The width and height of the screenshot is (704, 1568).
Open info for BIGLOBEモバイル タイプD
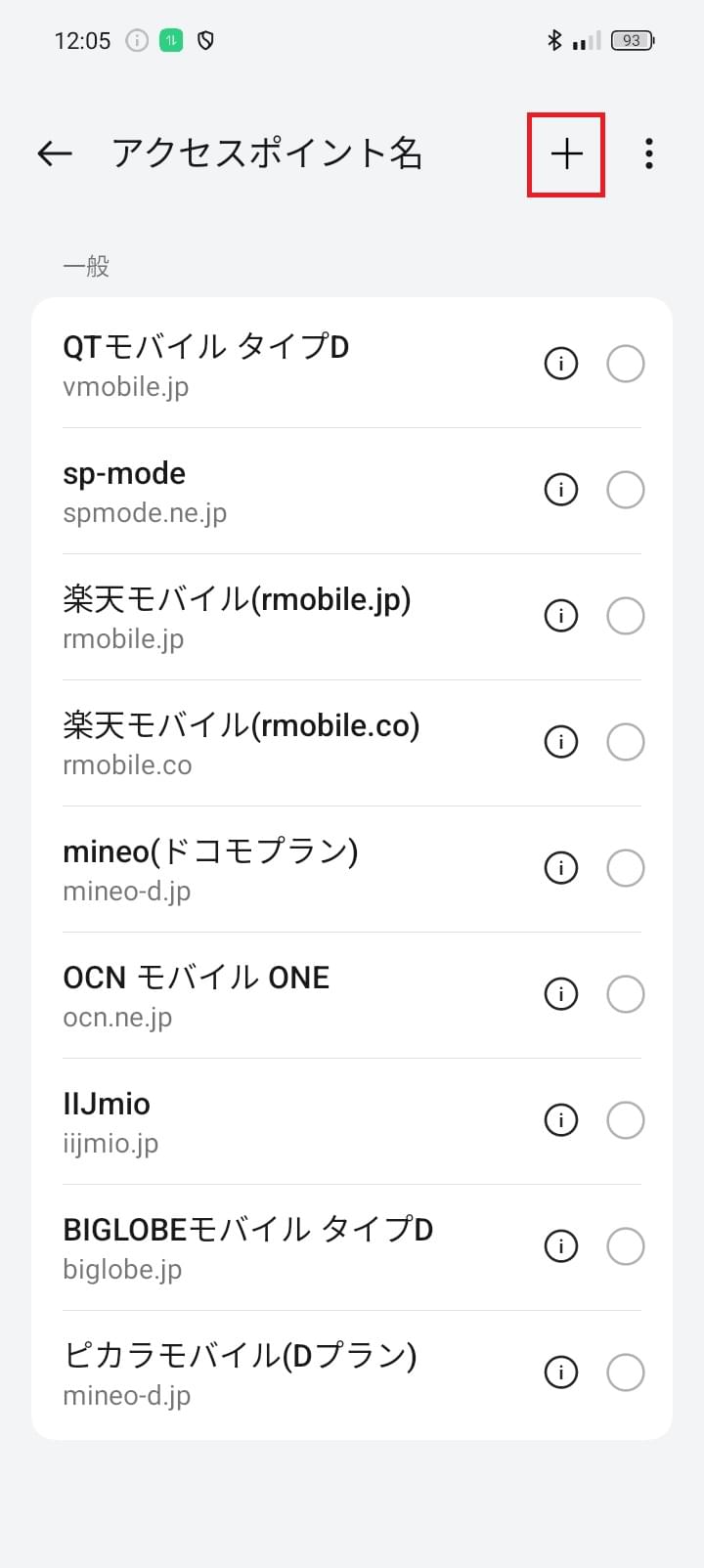click(560, 1246)
